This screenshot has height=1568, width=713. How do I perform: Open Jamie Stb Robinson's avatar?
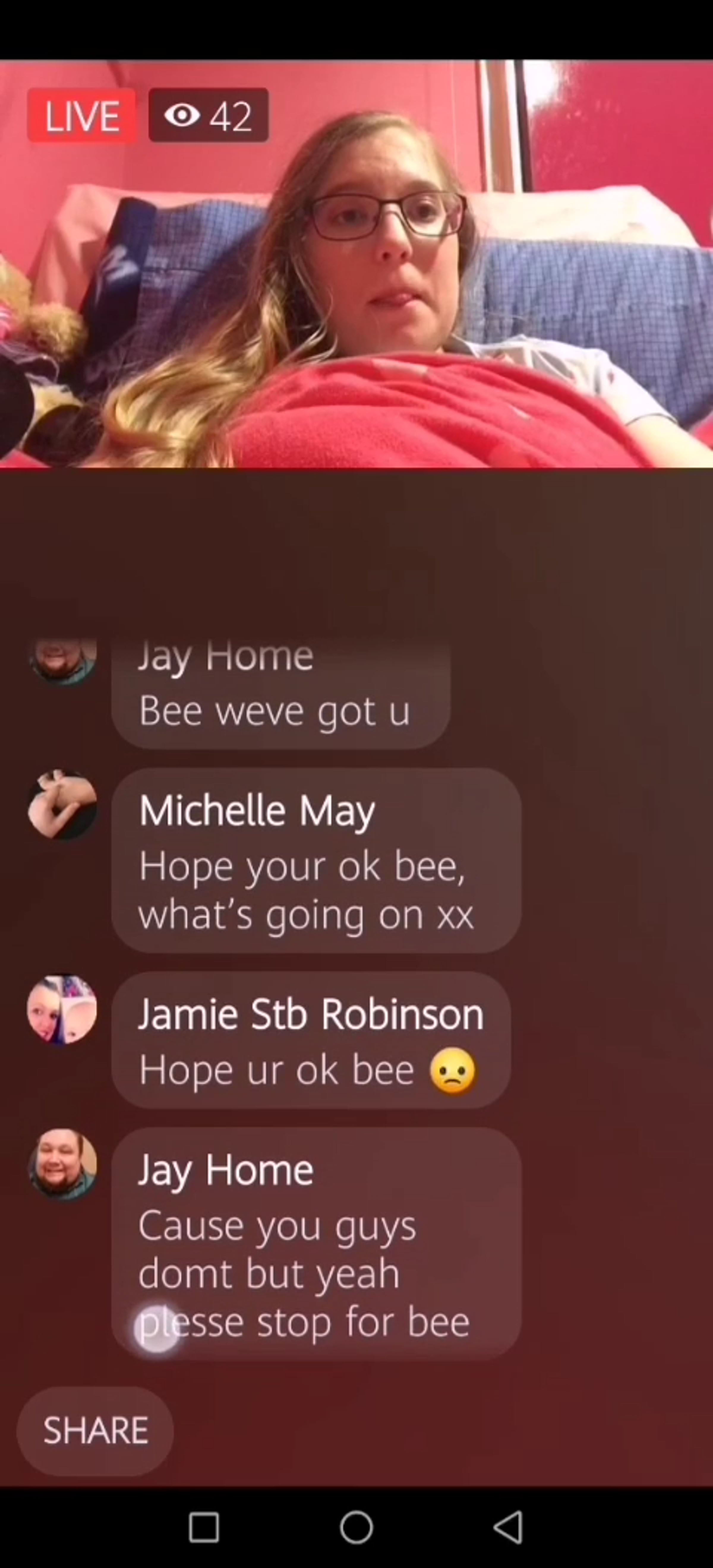(x=62, y=1010)
